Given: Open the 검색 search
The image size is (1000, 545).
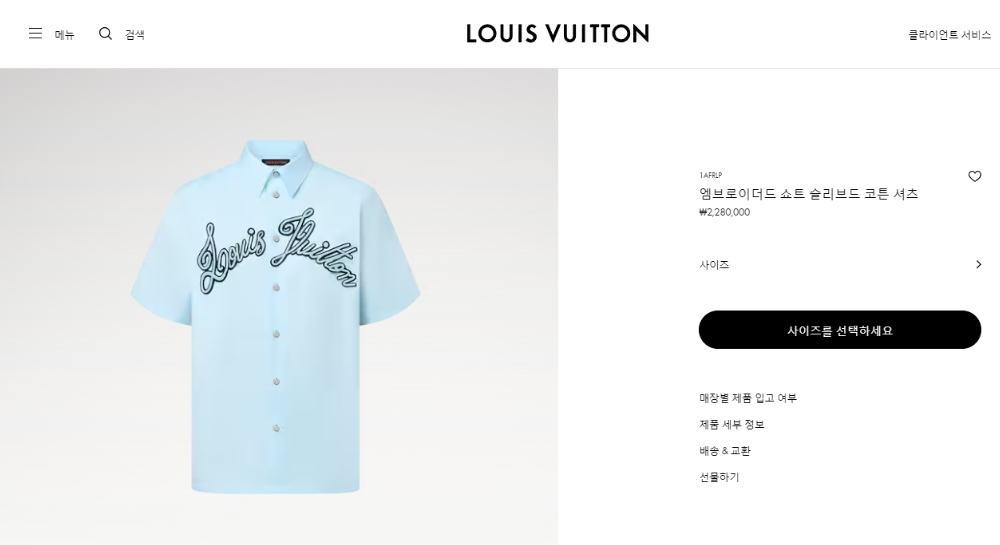Looking at the screenshot, I should click(121, 34).
